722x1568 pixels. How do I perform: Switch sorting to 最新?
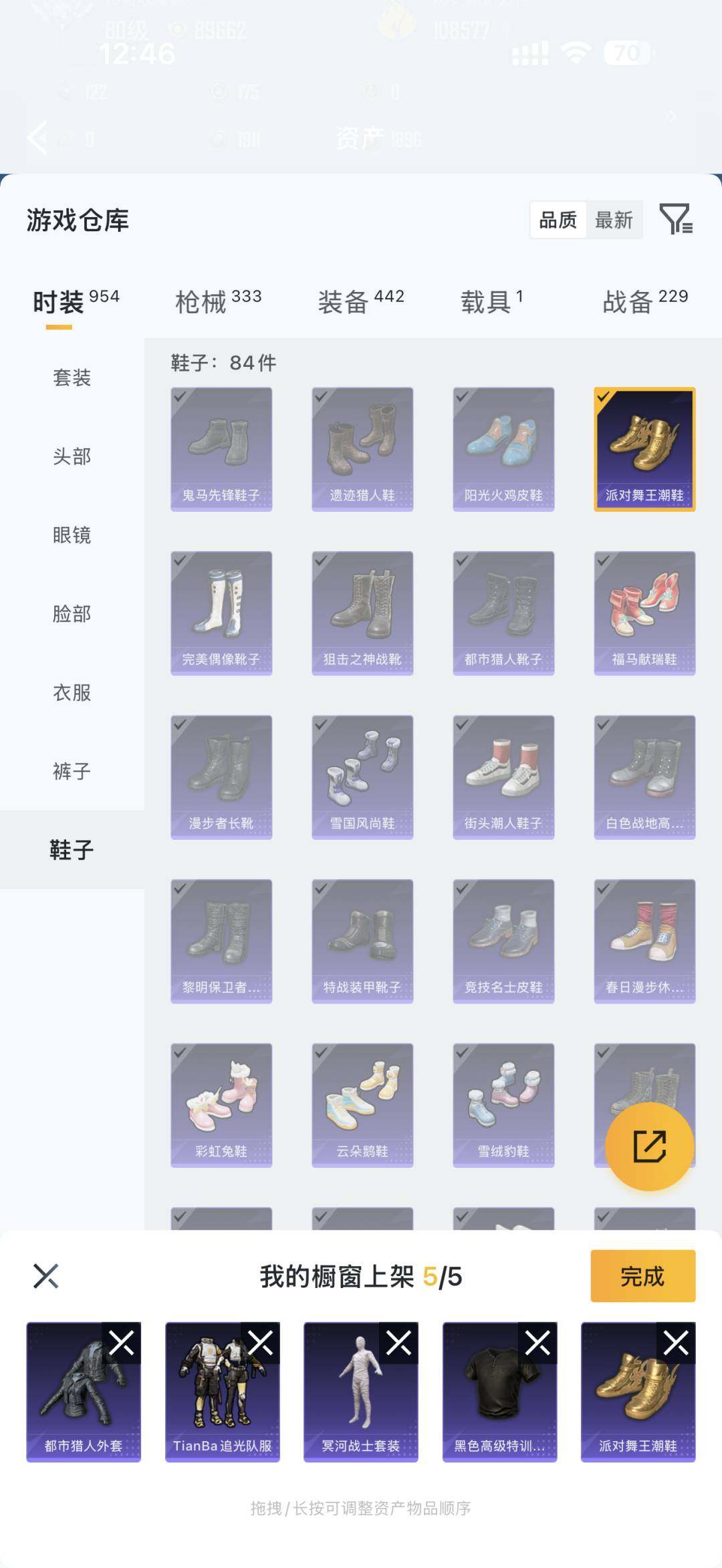tap(615, 220)
